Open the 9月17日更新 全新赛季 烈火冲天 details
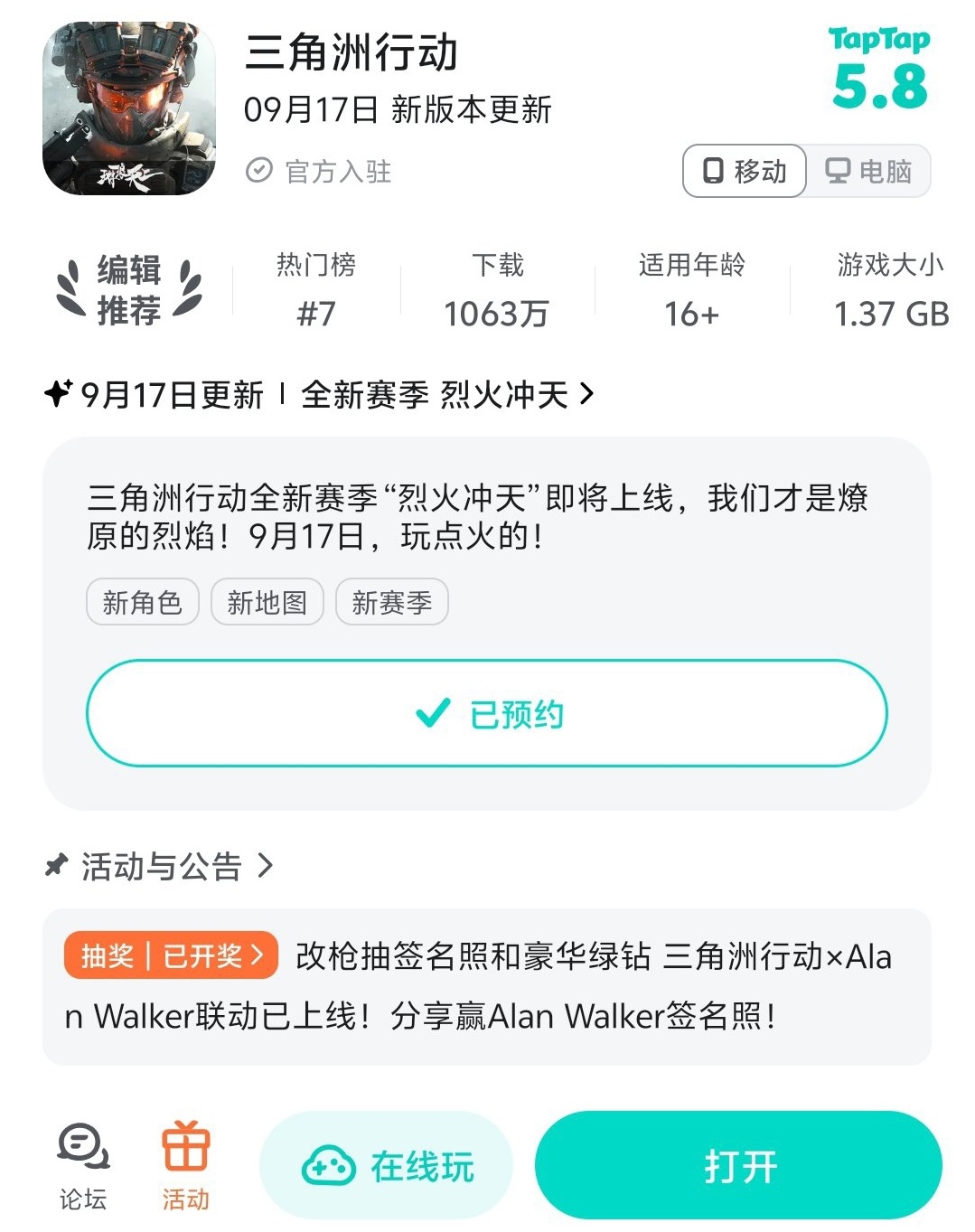The image size is (975, 1232). (x=320, y=394)
